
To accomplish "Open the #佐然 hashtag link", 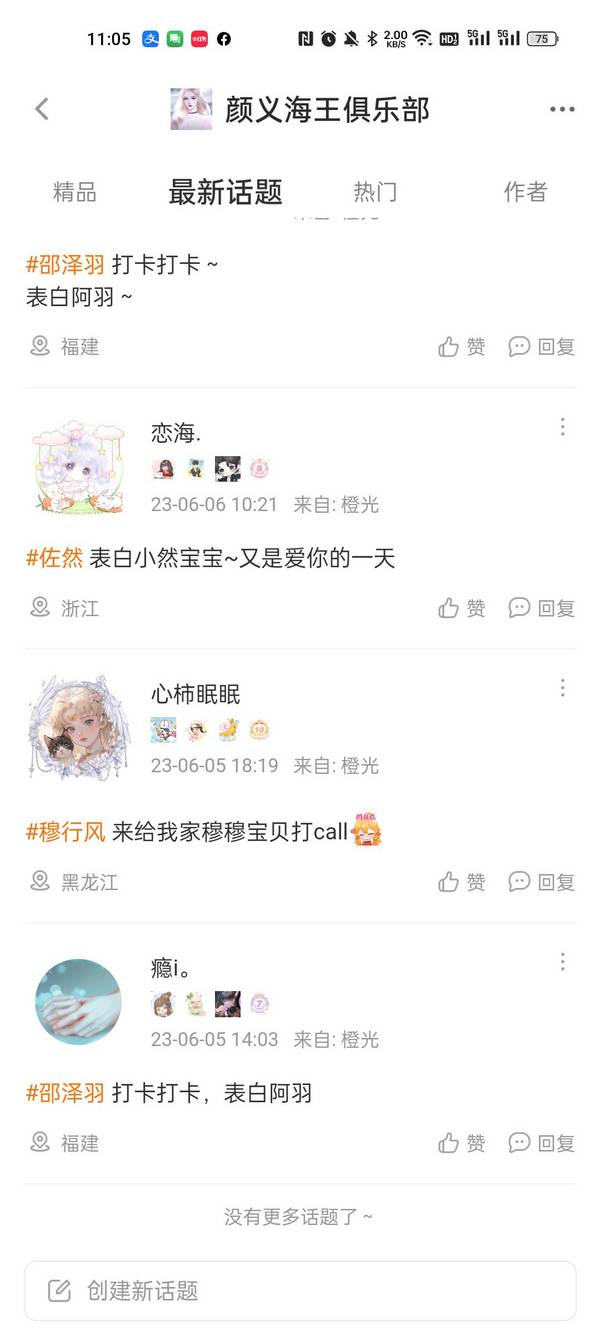I will pos(55,558).
